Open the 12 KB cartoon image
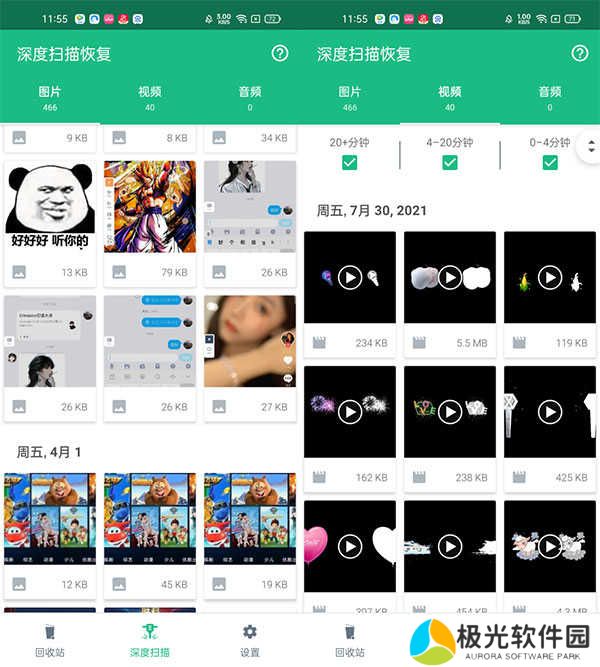 pos(50,520)
